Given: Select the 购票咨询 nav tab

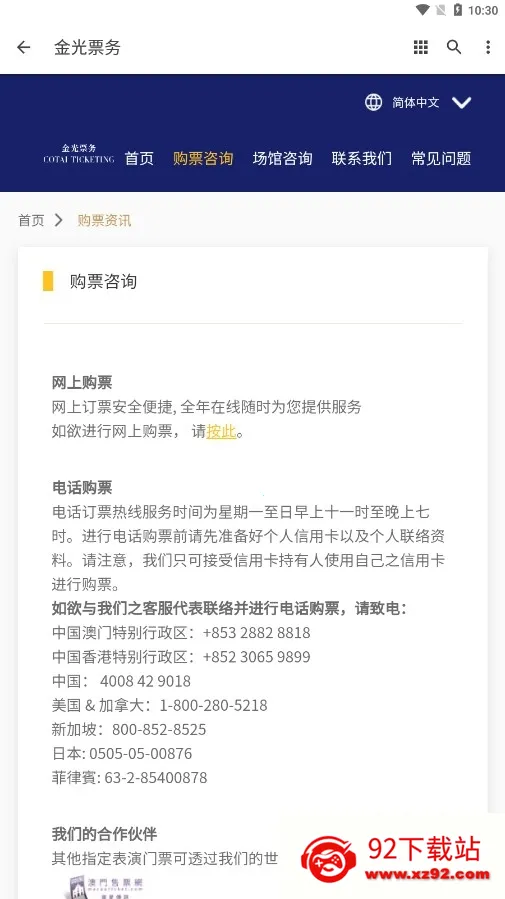Looking at the screenshot, I should pos(203,158).
